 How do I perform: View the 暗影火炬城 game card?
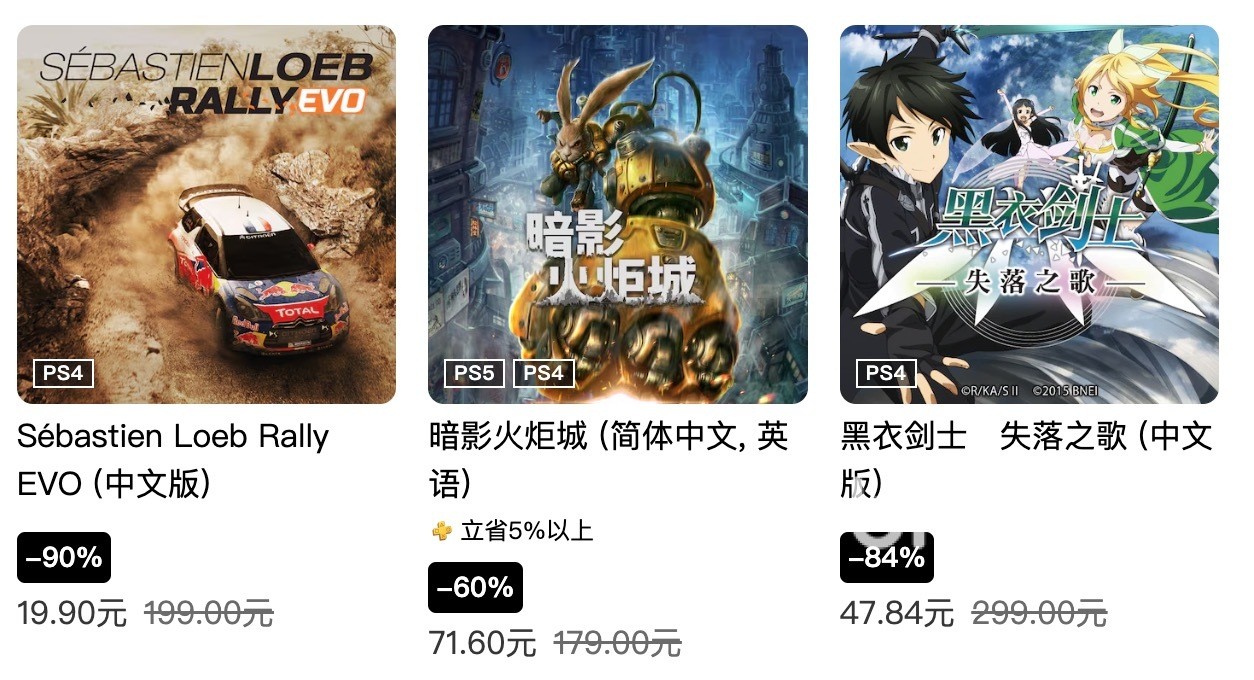pyautogui.click(x=617, y=215)
